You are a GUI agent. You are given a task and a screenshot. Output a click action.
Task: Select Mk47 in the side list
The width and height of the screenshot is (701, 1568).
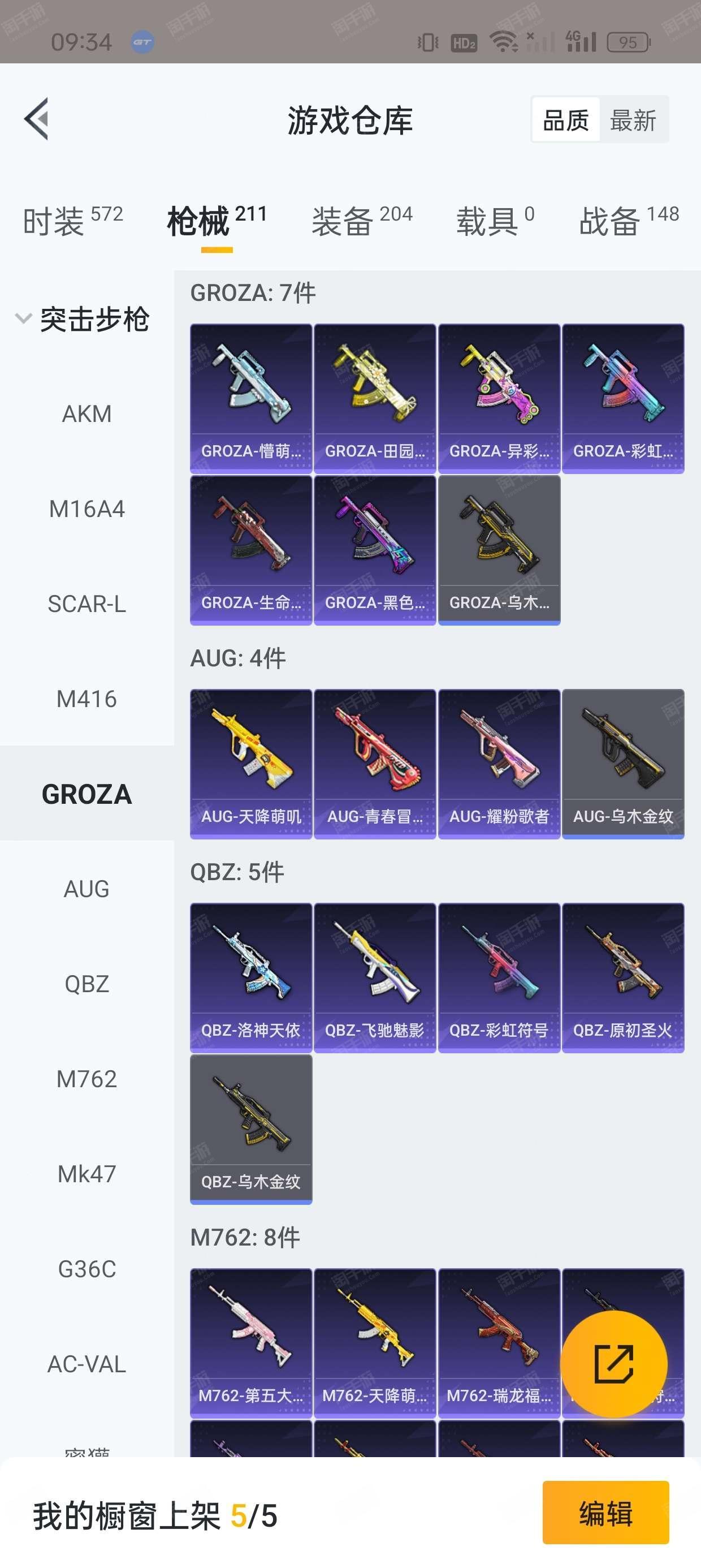tap(87, 1174)
